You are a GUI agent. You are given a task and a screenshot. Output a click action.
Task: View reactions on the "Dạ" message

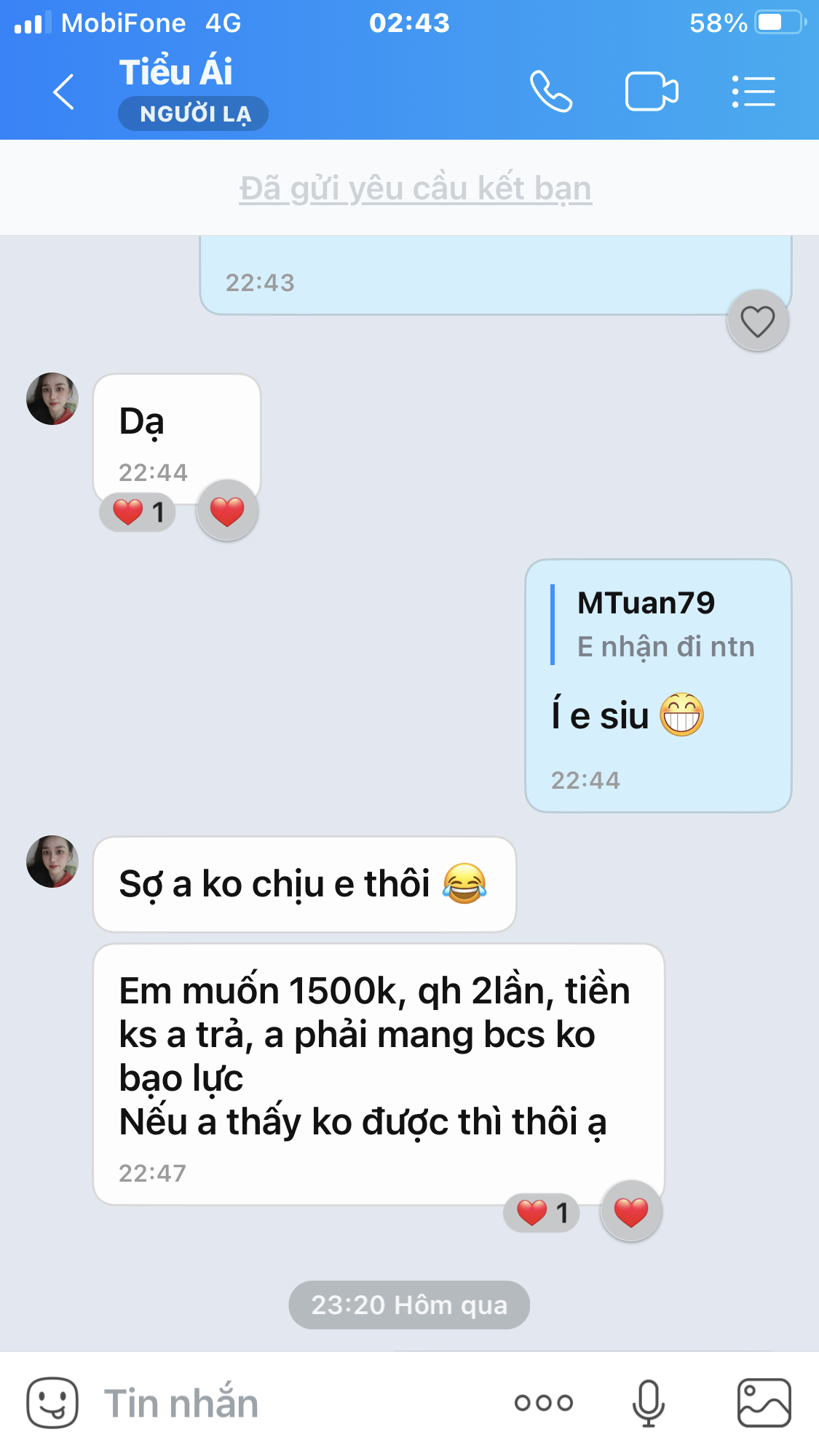click(138, 512)
